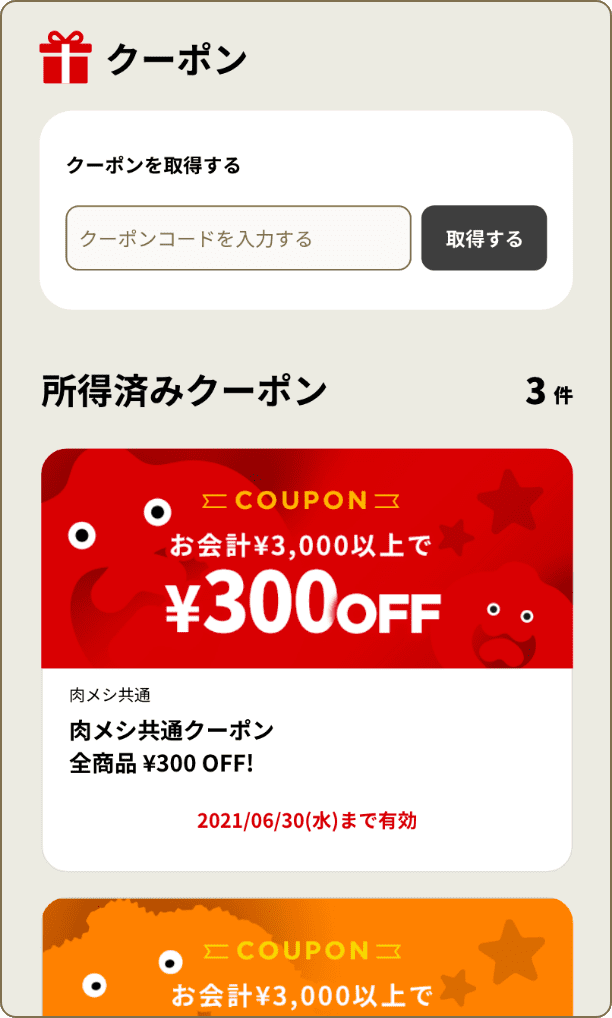Open the orange coupon card
The width and height of the screenshot is (612, 1018).
click(306, 958)
